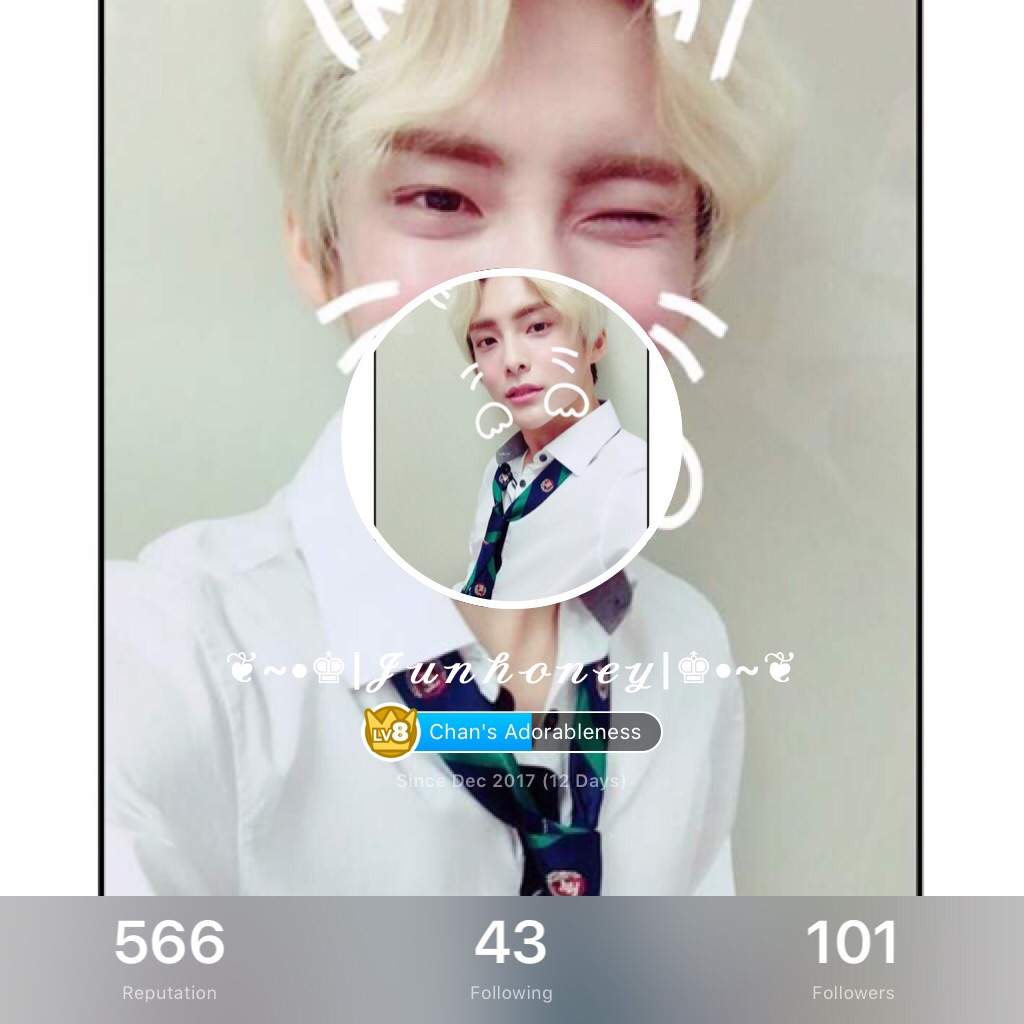Tap the LV8 level badge
Image resolution: width=1024 pixels, height=1024 pixels.
(389, 732)
